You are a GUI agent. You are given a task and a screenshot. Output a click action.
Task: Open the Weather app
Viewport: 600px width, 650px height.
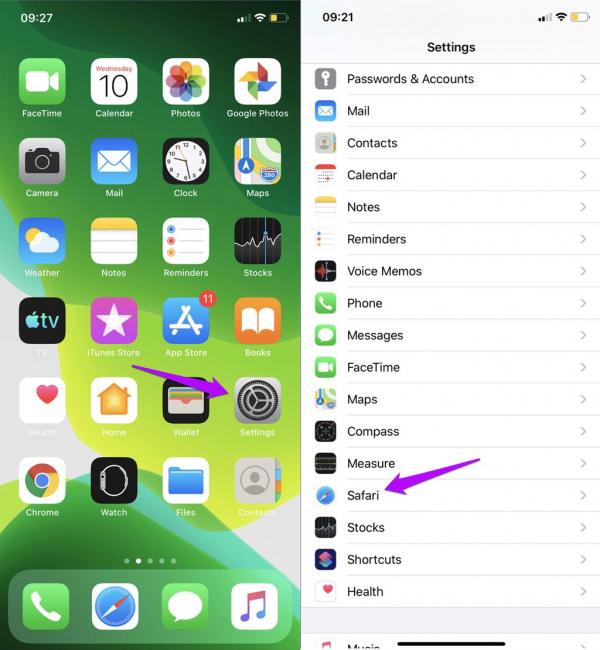click(x=42, y=241)
